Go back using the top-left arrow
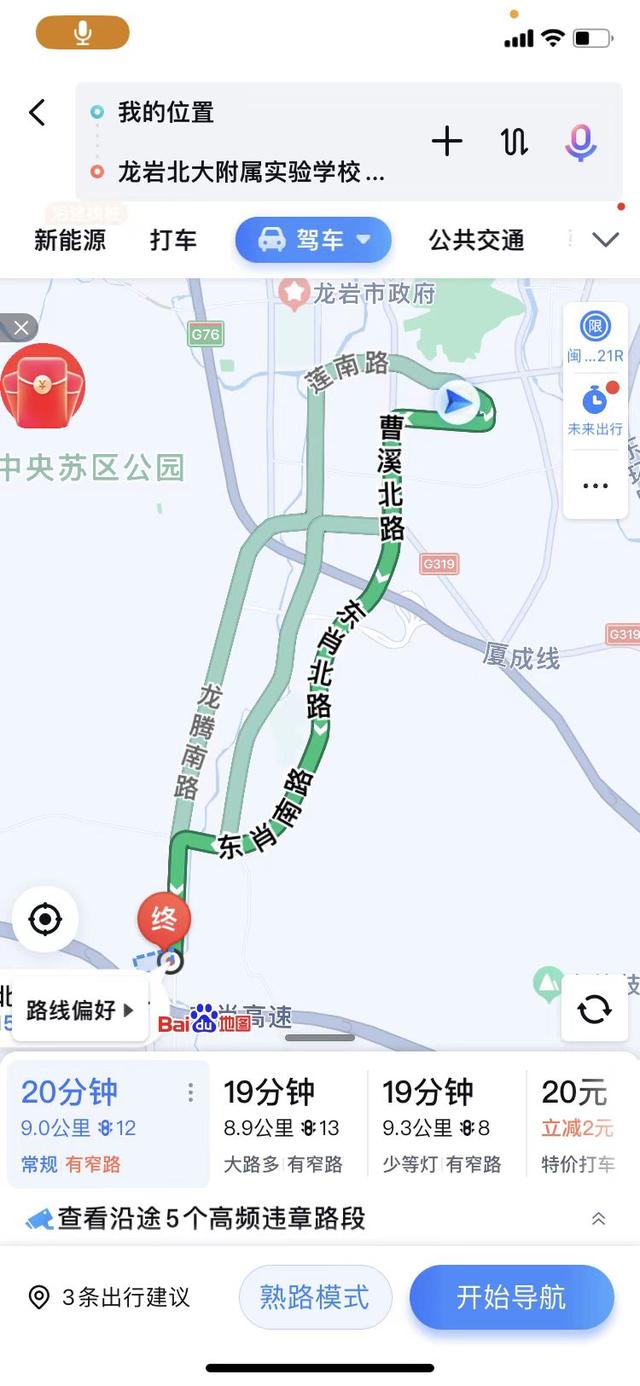The height and width of the screenshot is (1386, 640). (x=37, y=112)
